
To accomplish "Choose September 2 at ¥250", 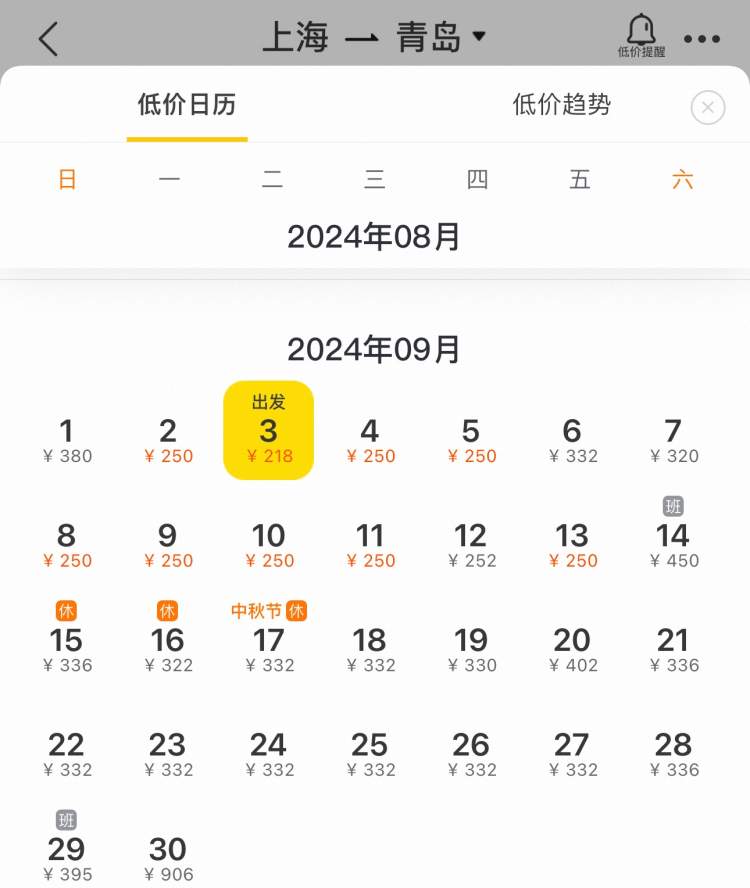I will point(168,441).
